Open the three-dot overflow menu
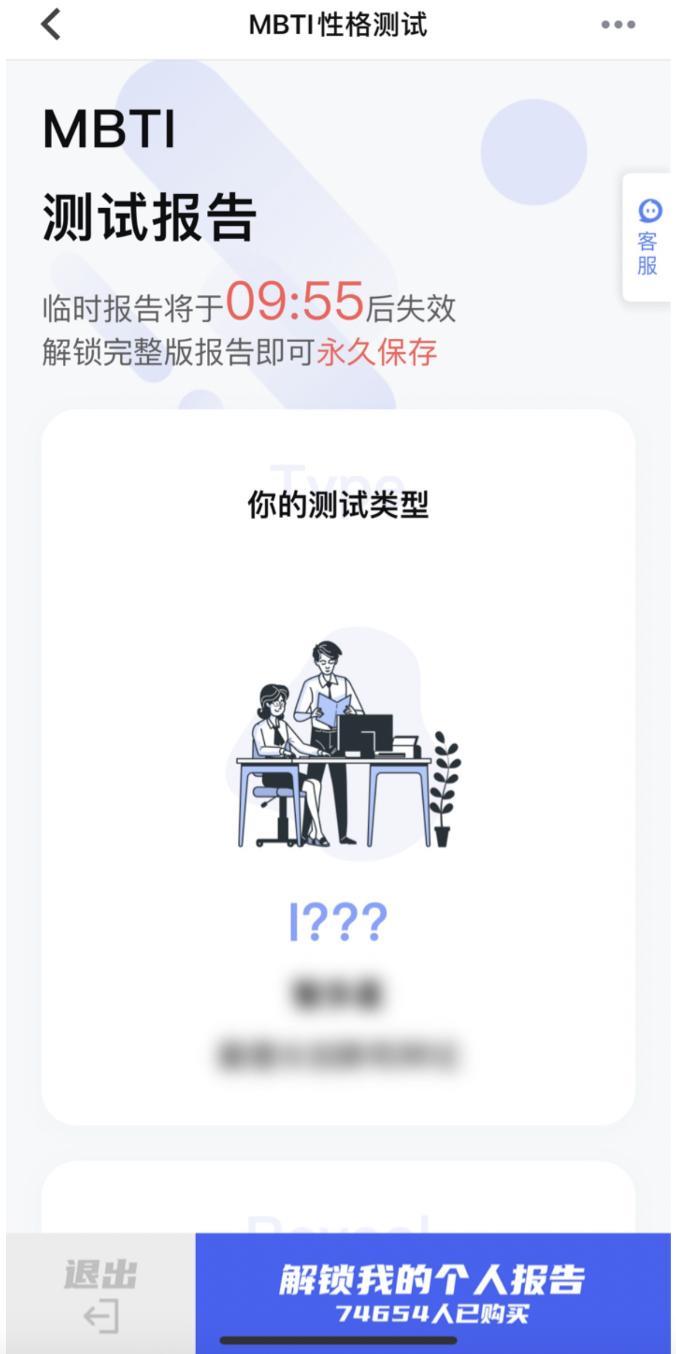 tap(618, 26)
